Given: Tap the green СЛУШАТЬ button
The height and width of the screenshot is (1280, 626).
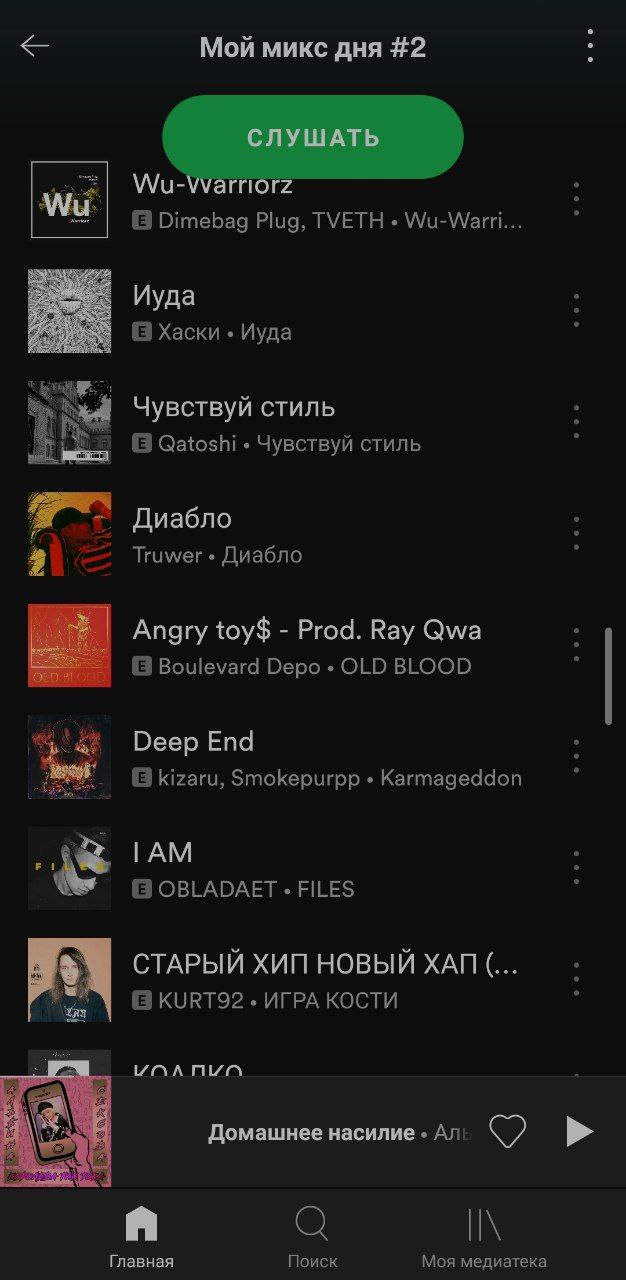Looking at the screenshot, I should coord(313,137).
